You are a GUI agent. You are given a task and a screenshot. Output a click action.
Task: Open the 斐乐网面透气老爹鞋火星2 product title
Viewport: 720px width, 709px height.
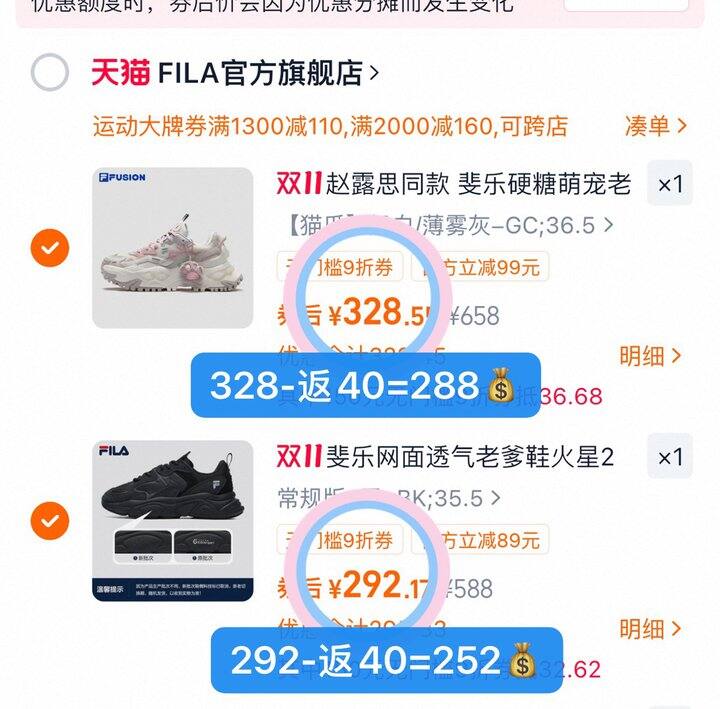click(x=445, y=457)
